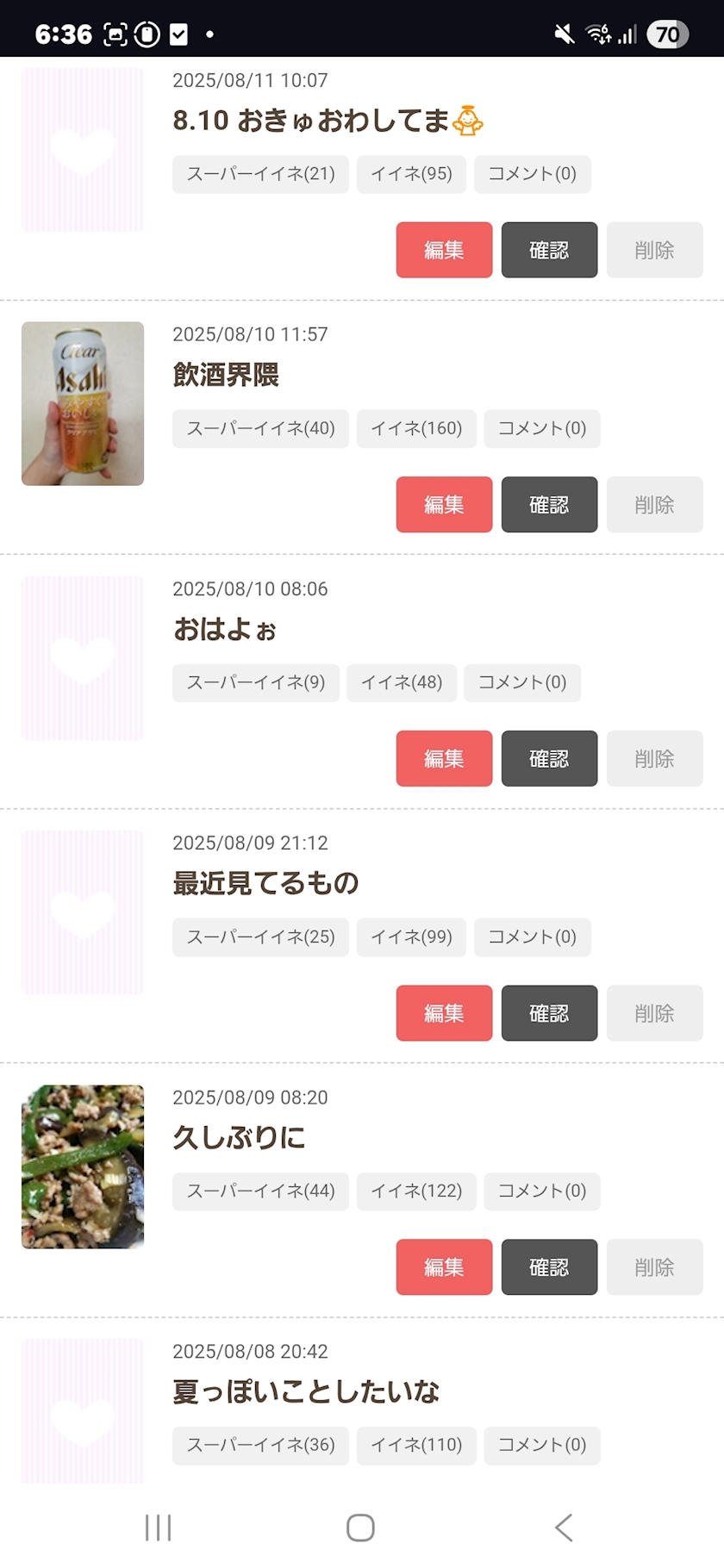View イイネ(95) on the 8.10 post
Viewport: 724px width, 1568px height.
point(411,174)
